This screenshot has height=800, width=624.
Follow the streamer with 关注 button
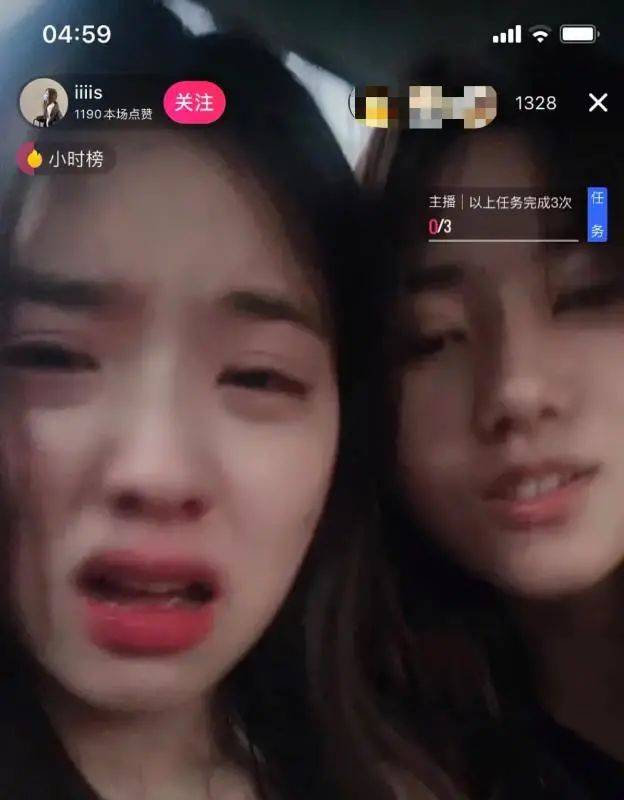click(194, 103)
